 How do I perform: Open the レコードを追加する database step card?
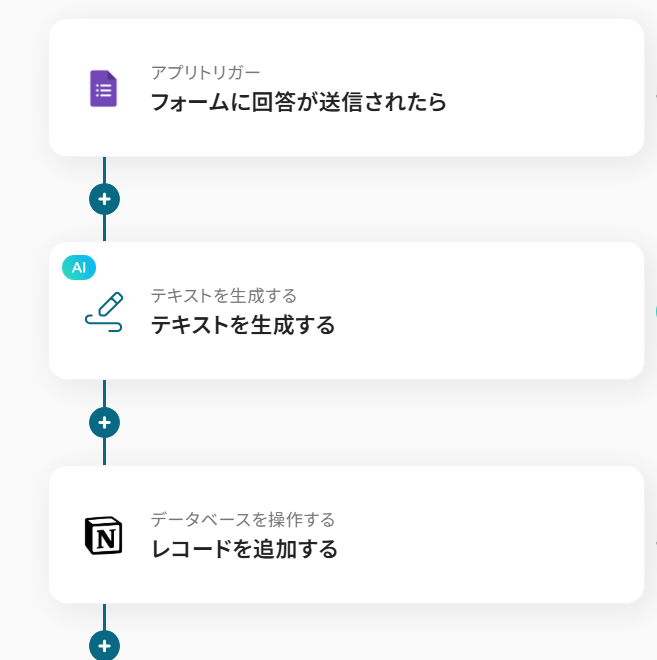tap(346, 535)
